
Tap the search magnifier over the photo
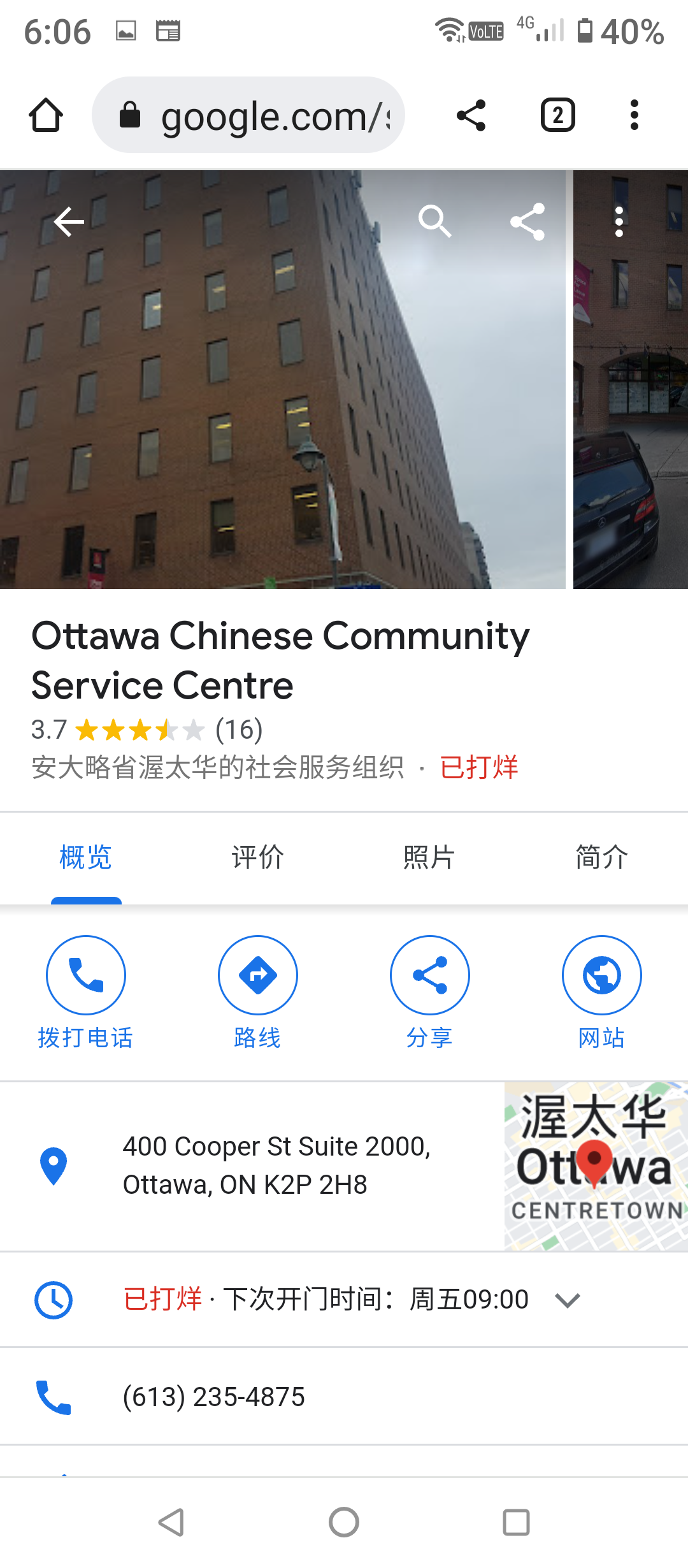[435, 222]
